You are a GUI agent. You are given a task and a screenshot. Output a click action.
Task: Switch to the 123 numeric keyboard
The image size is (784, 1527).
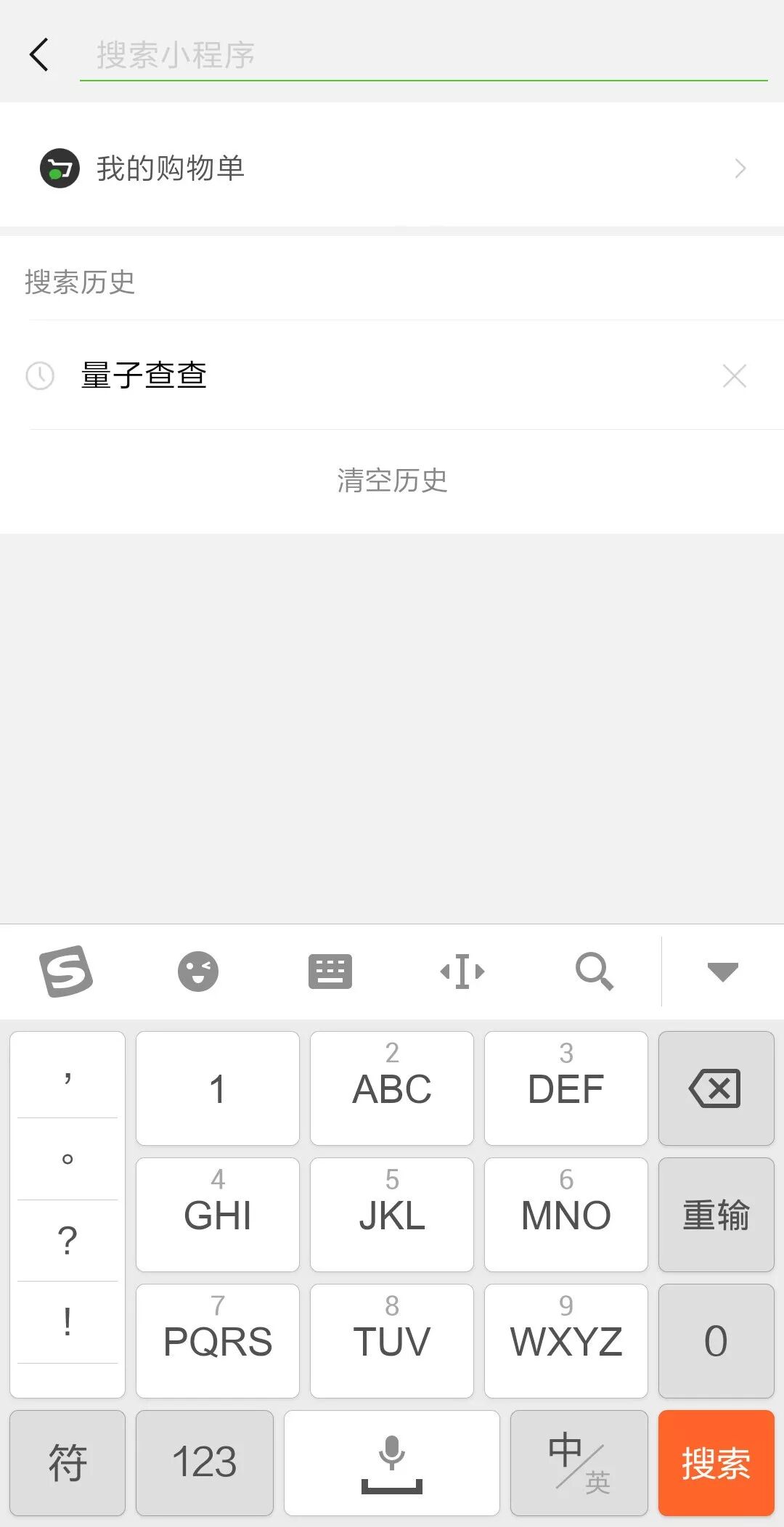205,1463
